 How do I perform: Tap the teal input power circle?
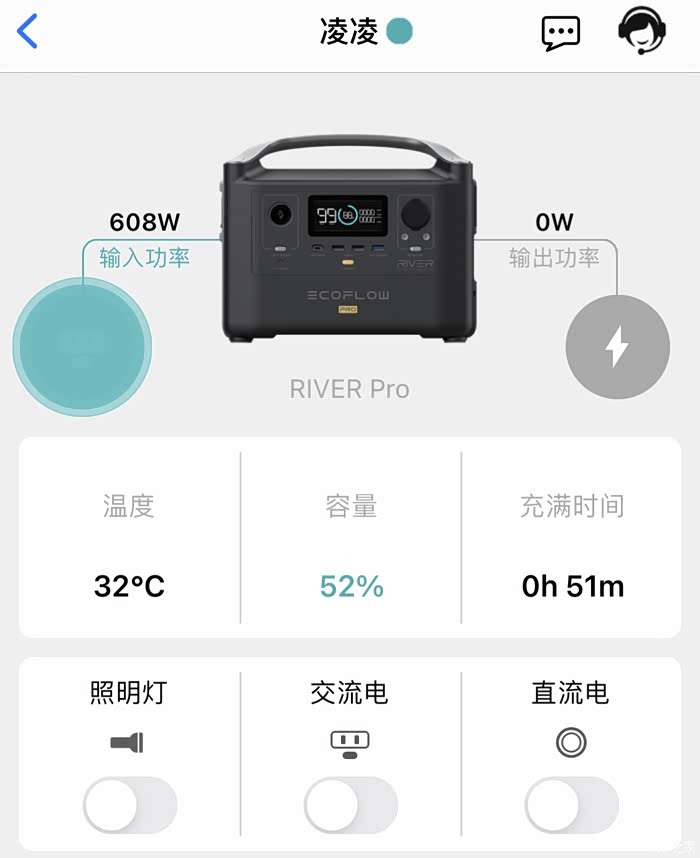pyautogui.click(x=82, y=346)
